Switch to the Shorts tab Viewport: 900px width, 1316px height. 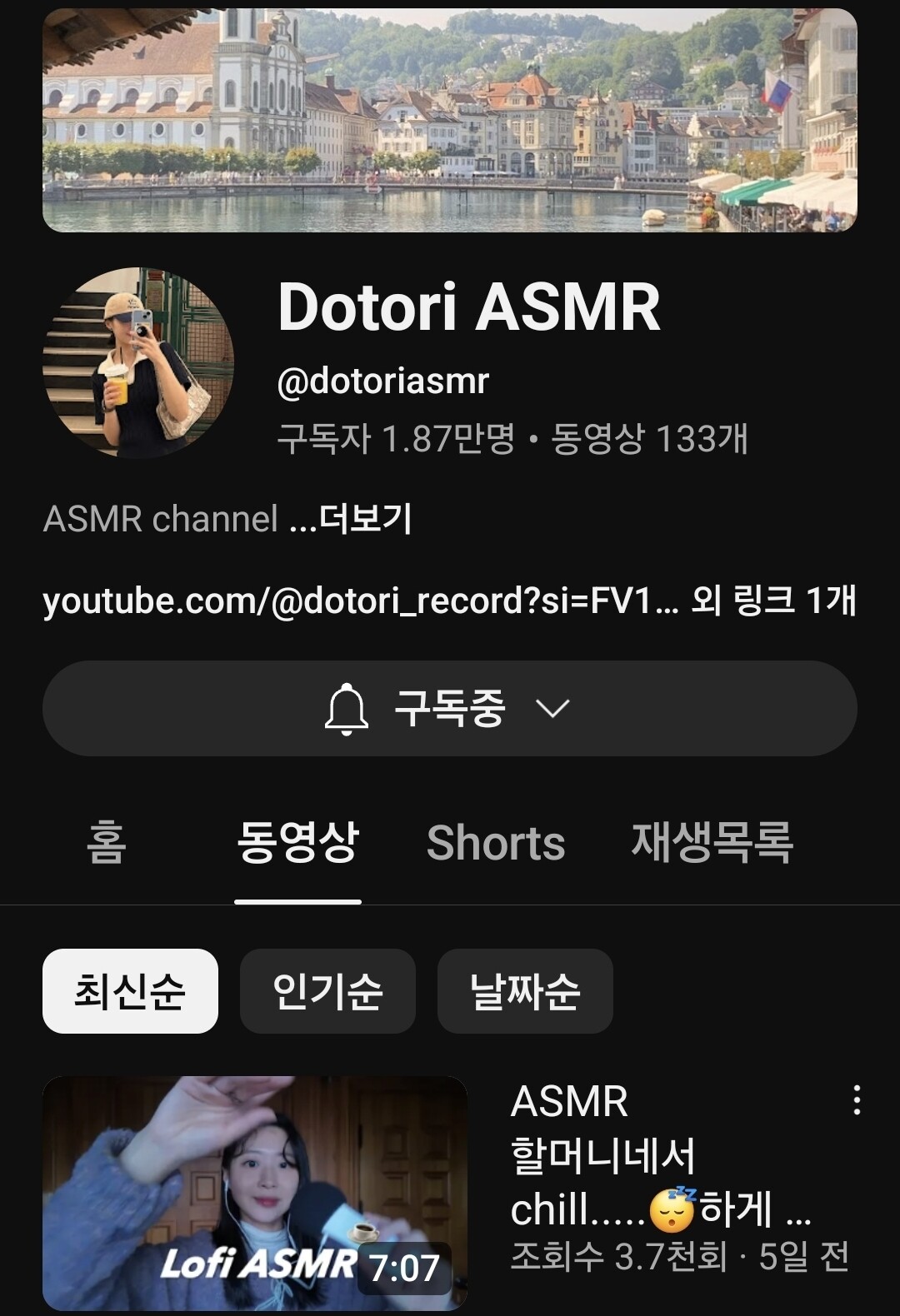point(496,842)
